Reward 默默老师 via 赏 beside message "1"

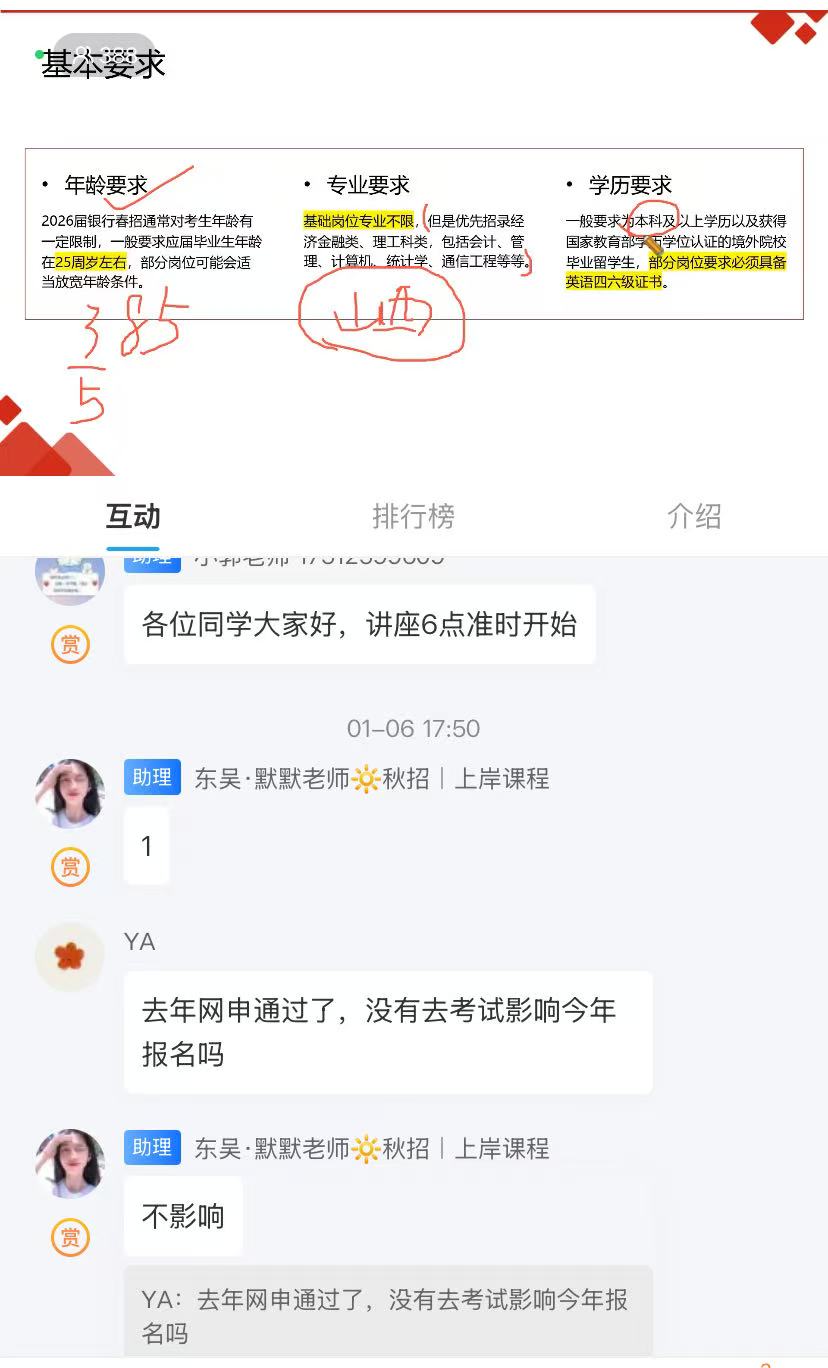point(70,867)
